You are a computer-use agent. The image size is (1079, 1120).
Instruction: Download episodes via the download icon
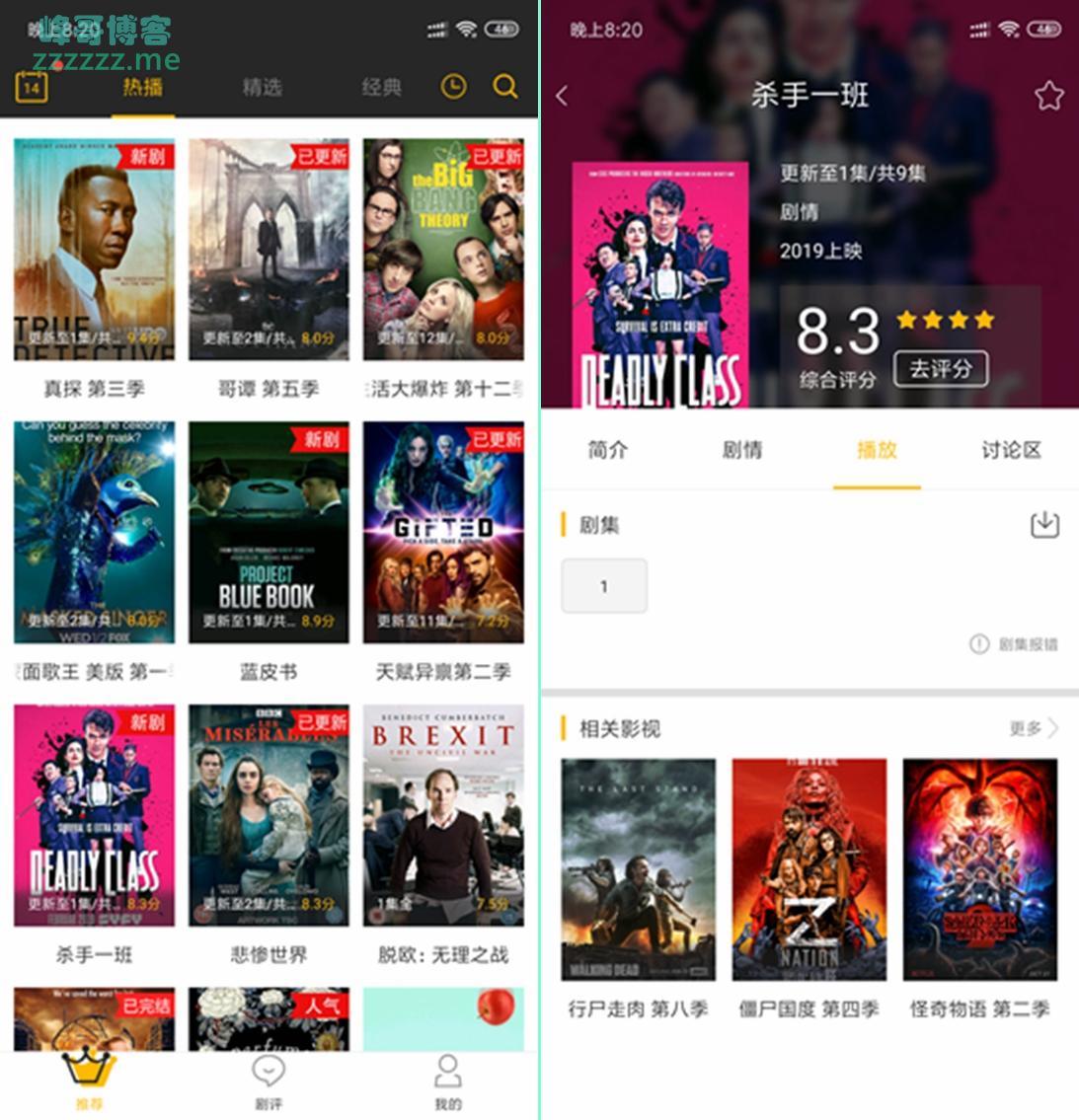click(x=1044, y=524)
